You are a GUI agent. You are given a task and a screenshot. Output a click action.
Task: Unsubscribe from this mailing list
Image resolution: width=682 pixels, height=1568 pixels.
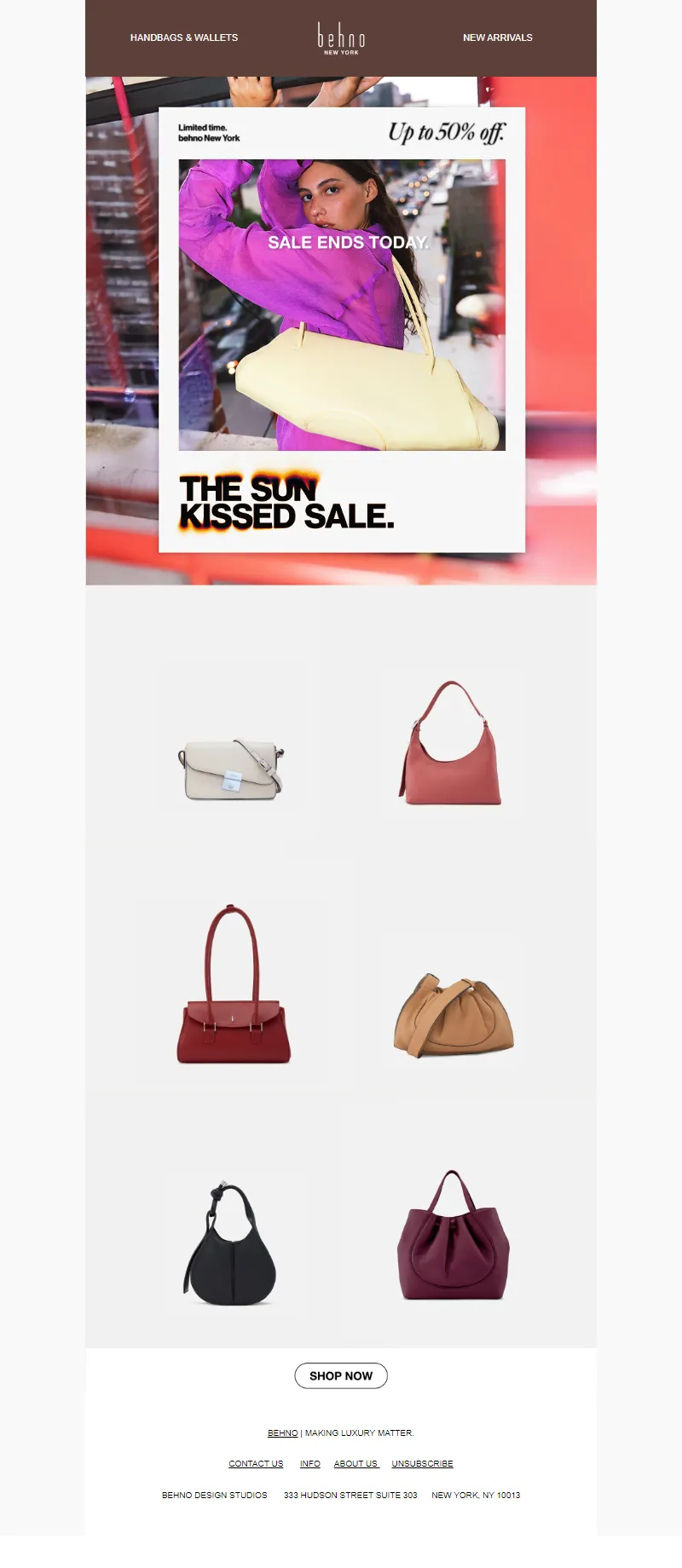[422, 1463]
